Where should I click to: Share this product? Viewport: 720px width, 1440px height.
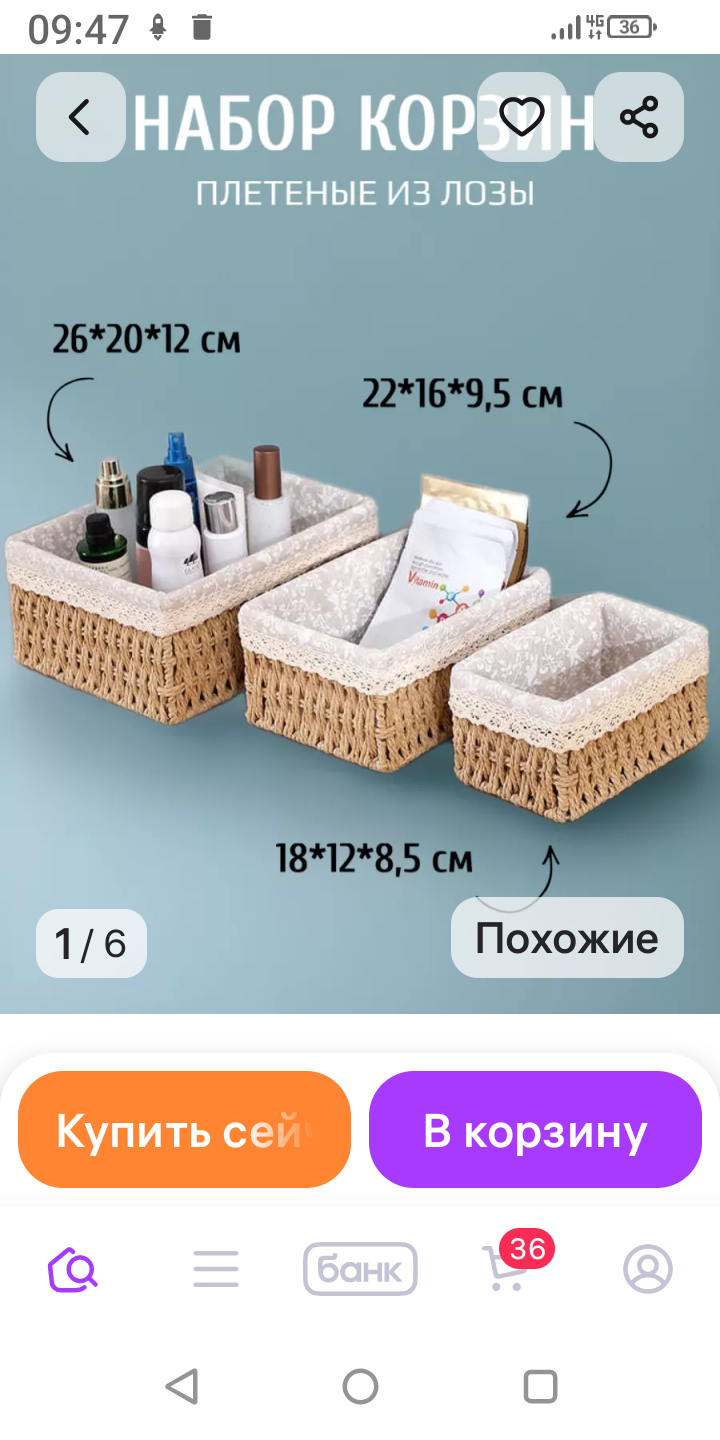click(x=639, y=117)
